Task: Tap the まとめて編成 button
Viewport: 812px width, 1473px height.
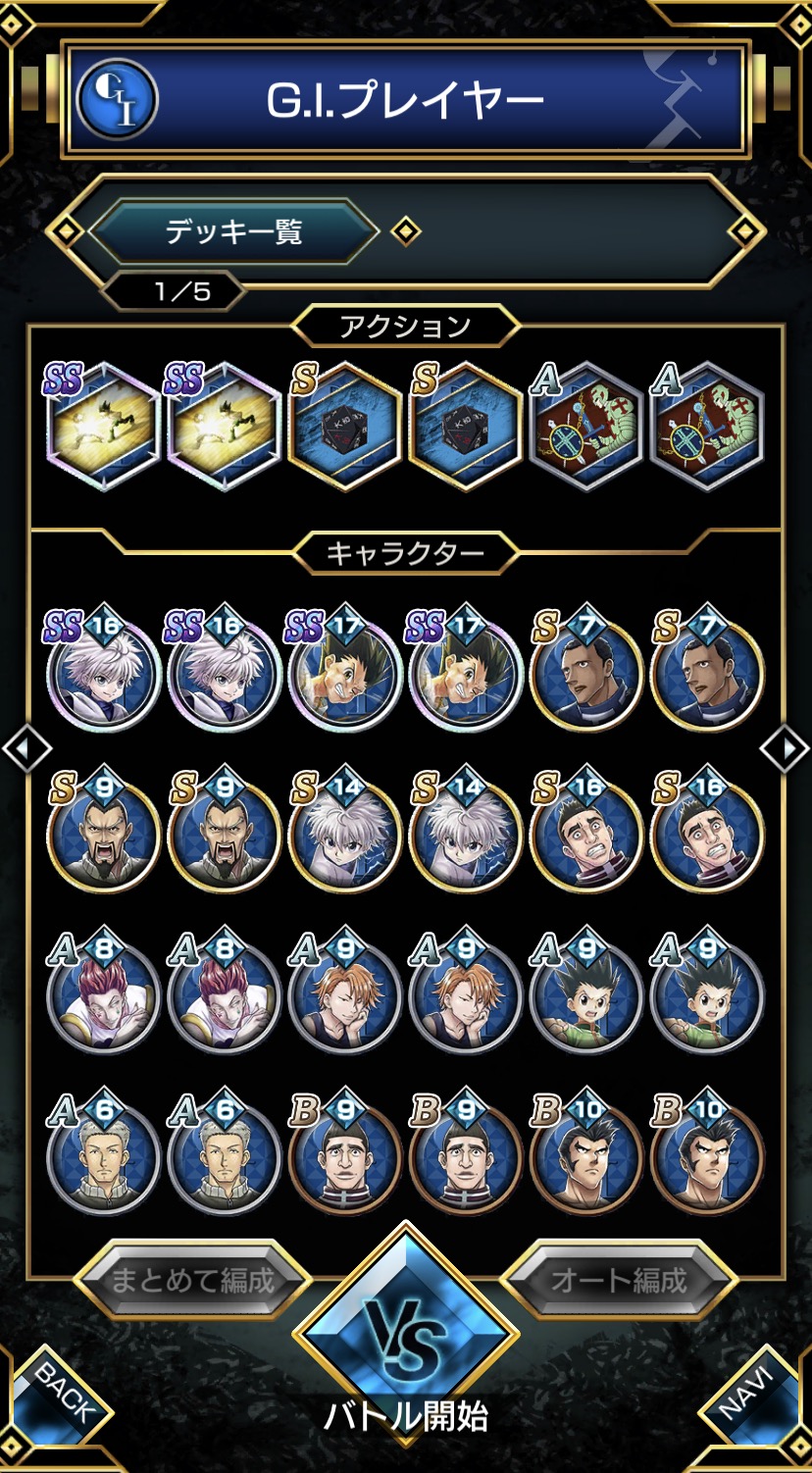Action: [192, 1280]
